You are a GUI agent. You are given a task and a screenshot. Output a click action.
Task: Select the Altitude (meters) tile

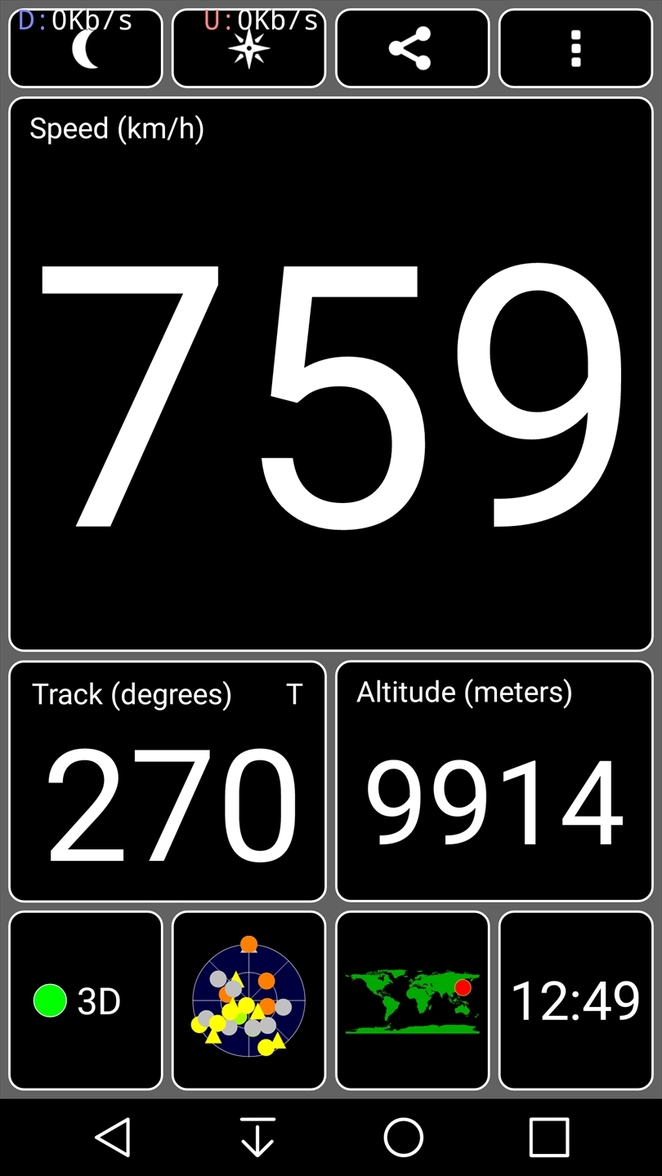click(494, 781)
